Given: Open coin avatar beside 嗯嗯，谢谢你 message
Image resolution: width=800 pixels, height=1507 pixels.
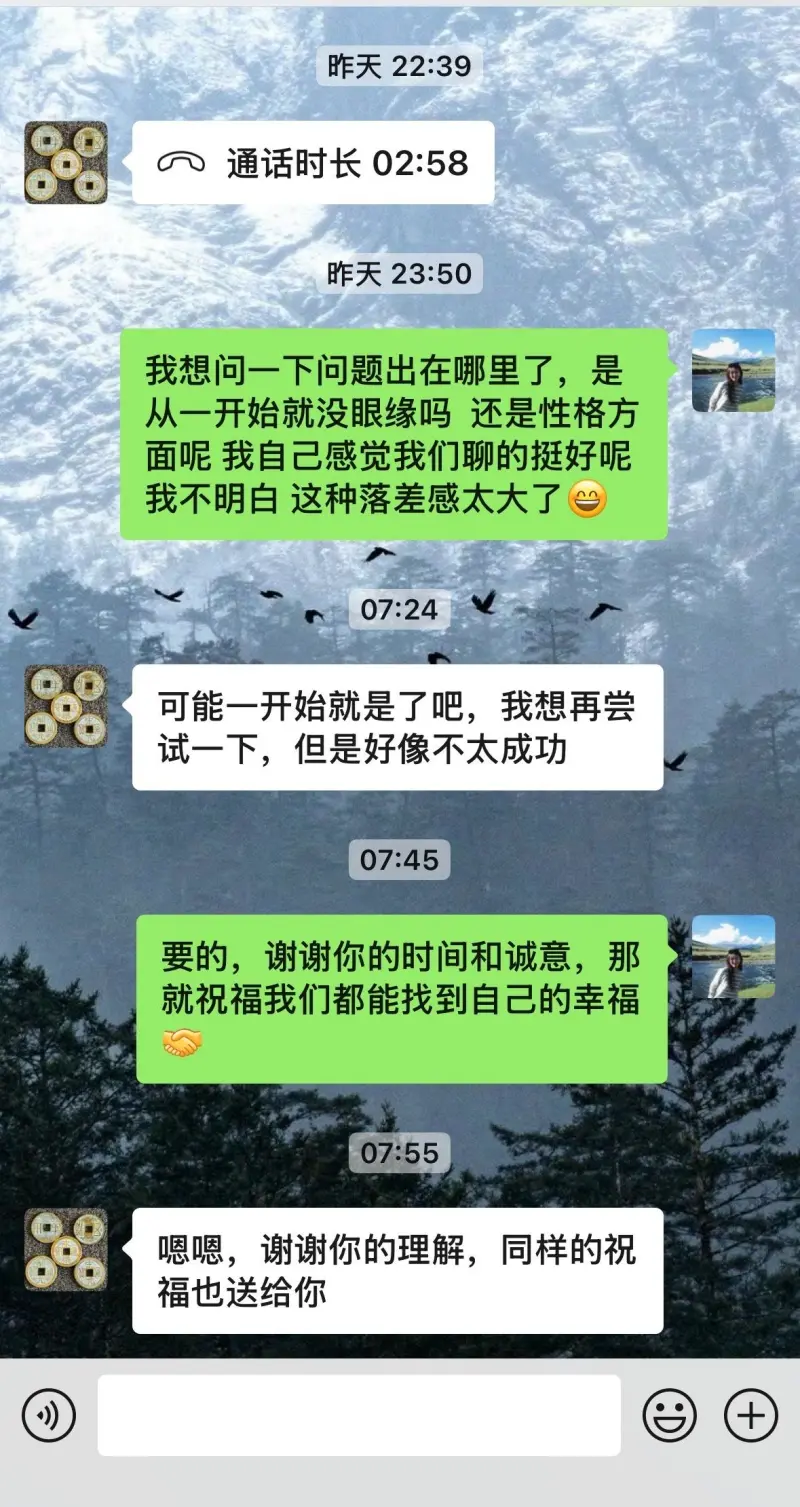Looking at the screenshot, I should tap(66, 1249).
